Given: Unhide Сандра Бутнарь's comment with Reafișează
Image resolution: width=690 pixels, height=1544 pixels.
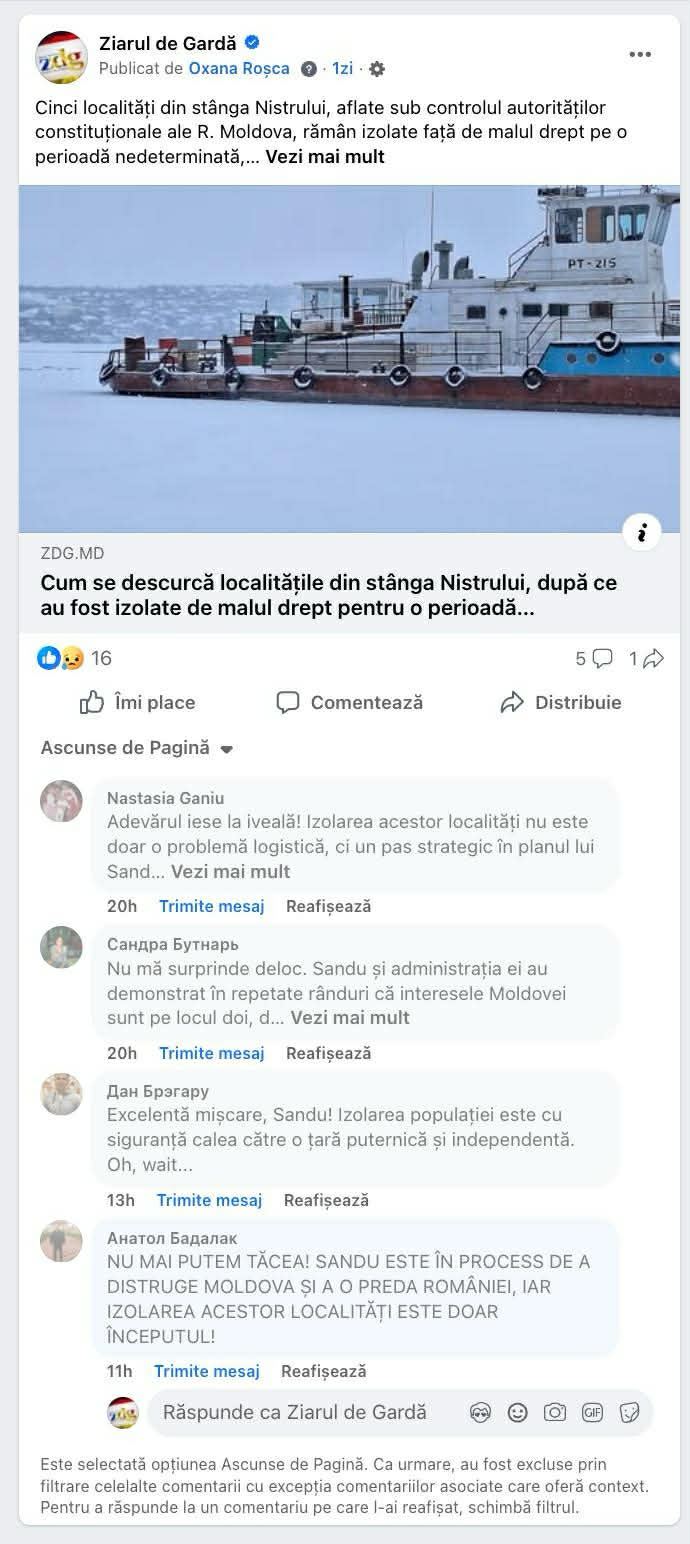Looking at the screenshot, I should click(x=328, y=1053).
